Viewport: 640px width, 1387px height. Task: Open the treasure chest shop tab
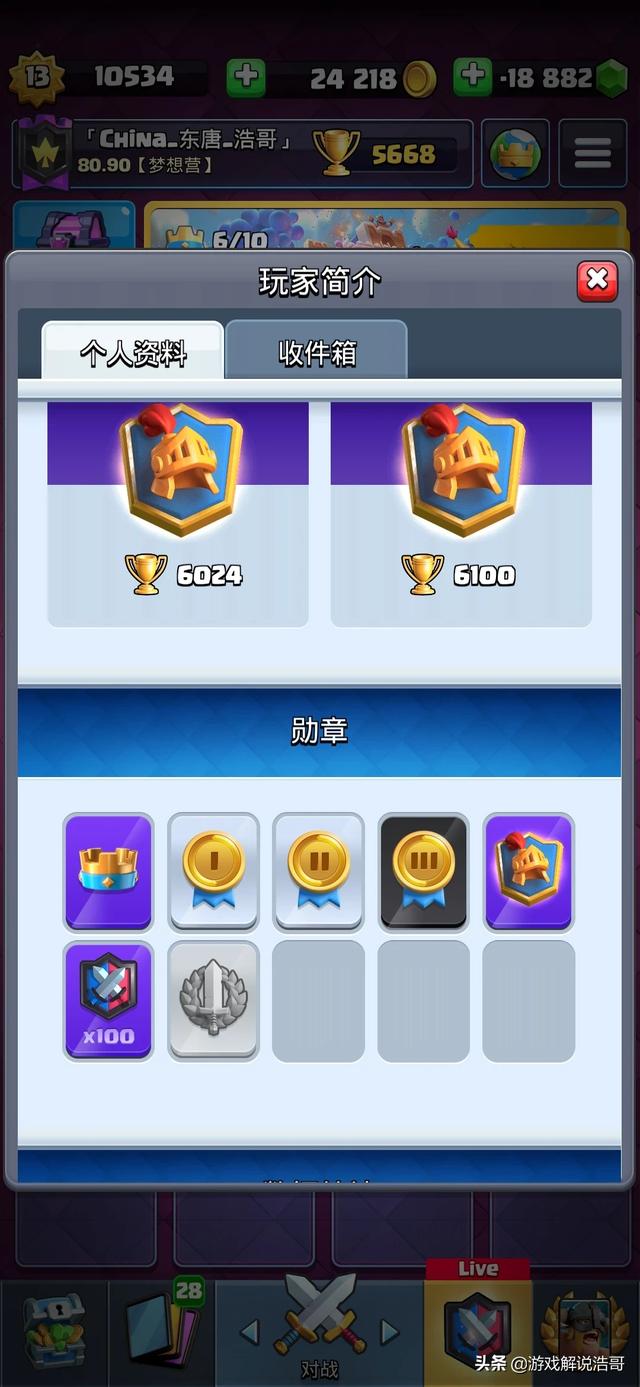pyautogui.click(x=54, y=1330)
